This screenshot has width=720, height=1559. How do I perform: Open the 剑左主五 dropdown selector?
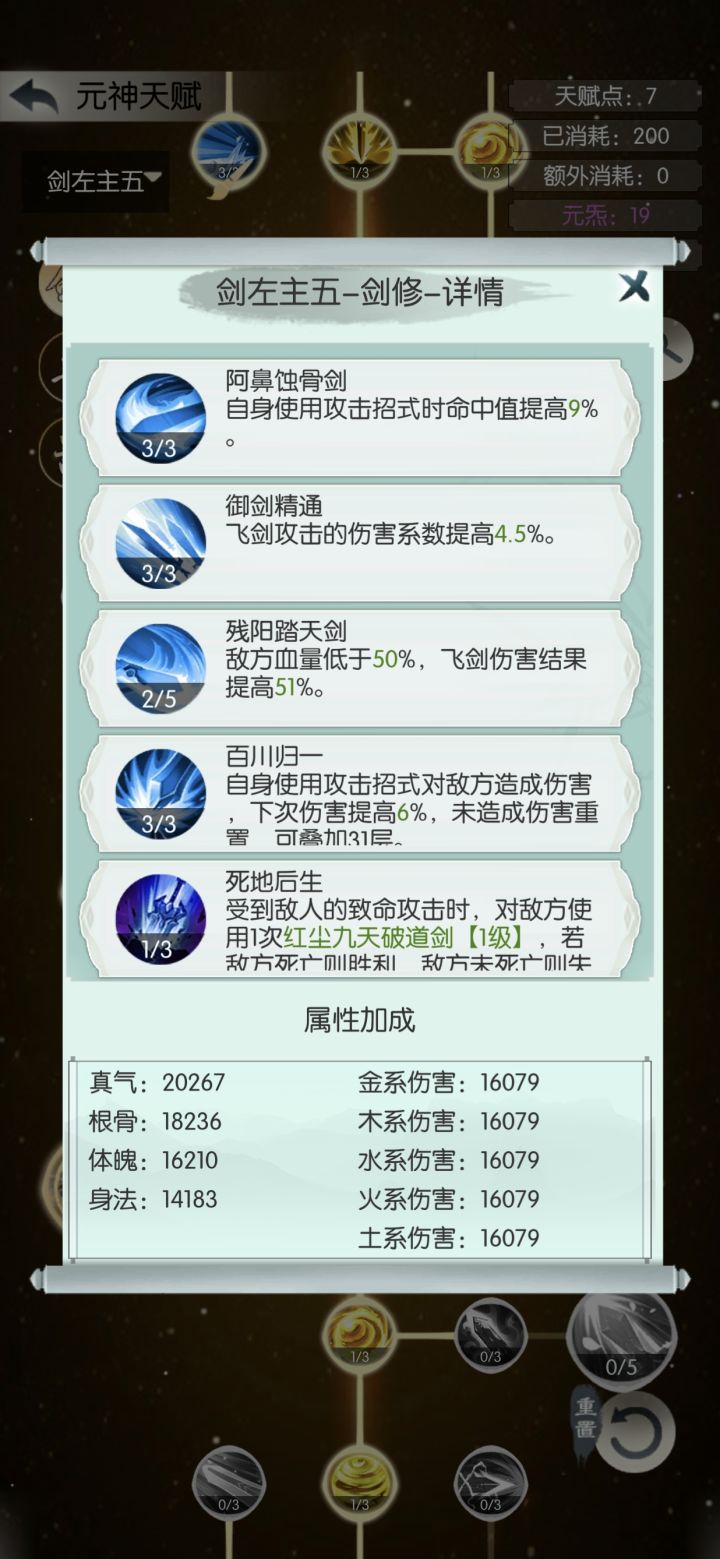95,180
